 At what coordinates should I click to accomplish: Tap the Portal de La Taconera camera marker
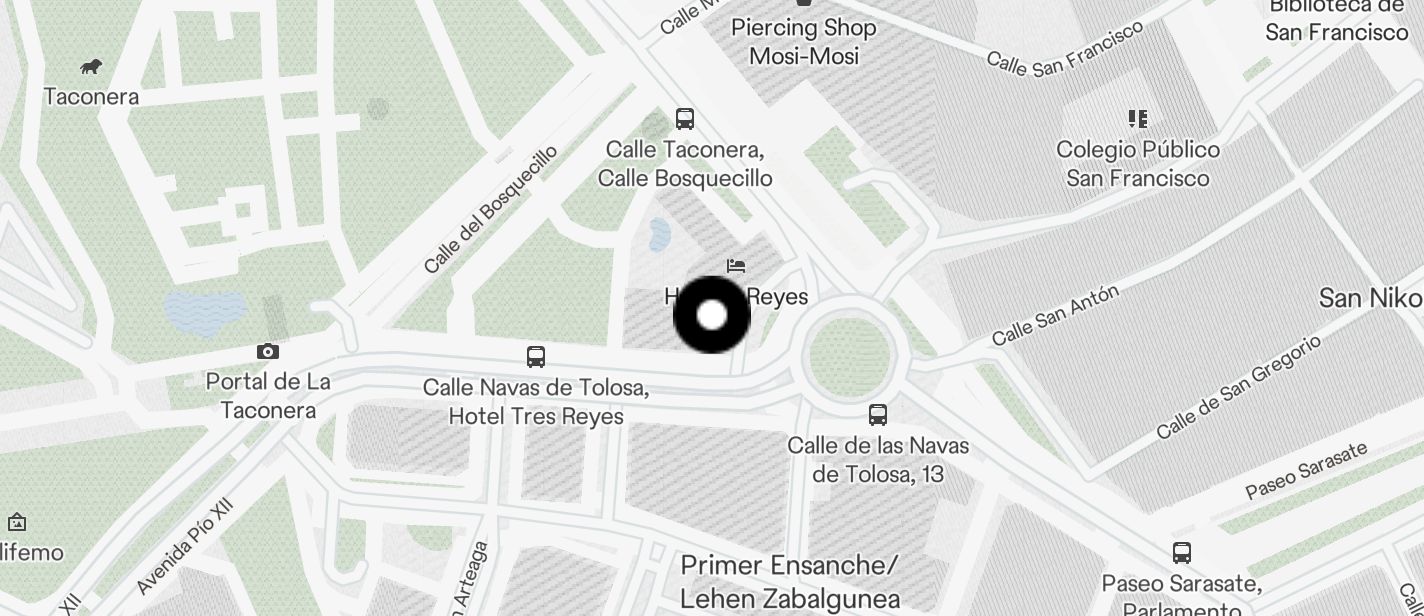pyautogui.click(x=267, y=351)
